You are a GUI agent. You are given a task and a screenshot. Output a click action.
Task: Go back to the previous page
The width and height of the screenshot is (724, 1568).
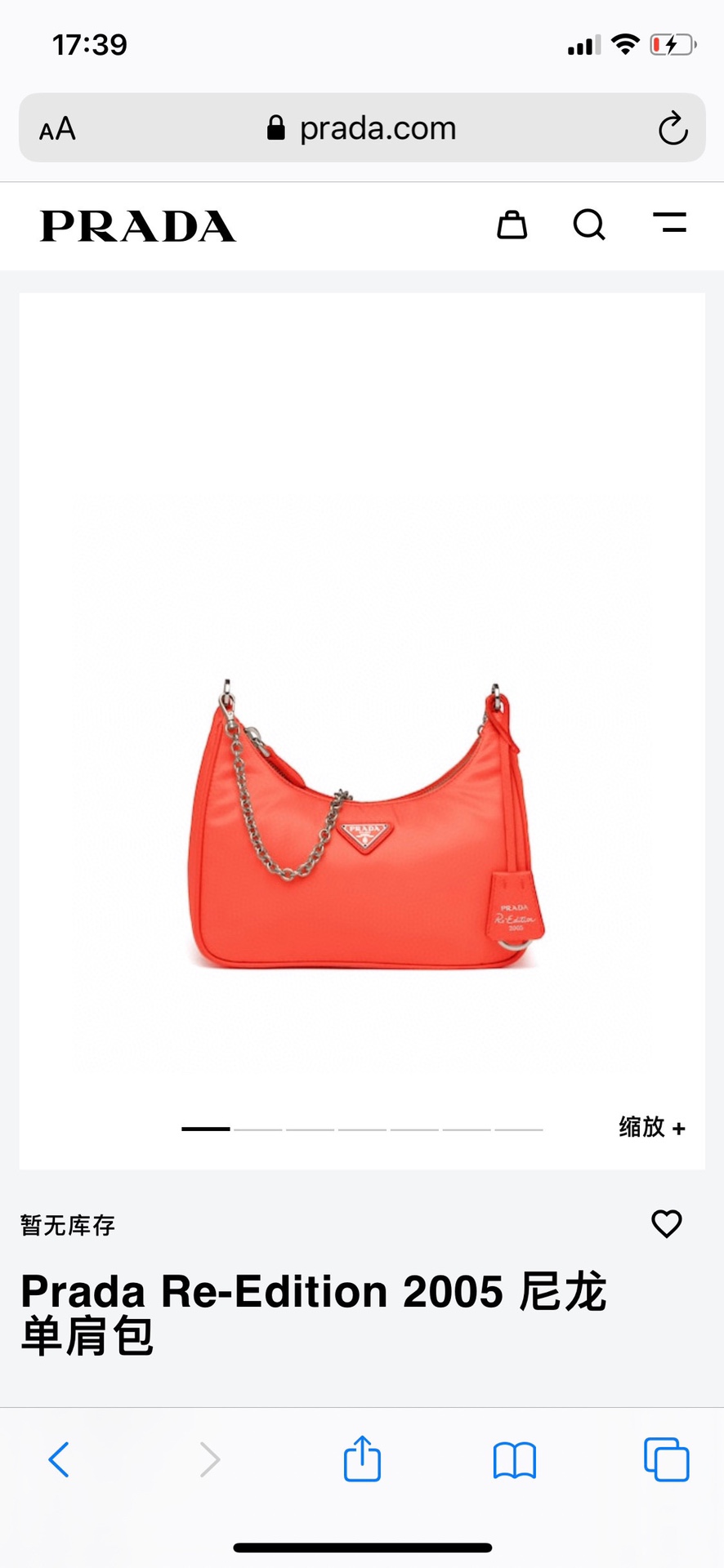point(59,1459)
